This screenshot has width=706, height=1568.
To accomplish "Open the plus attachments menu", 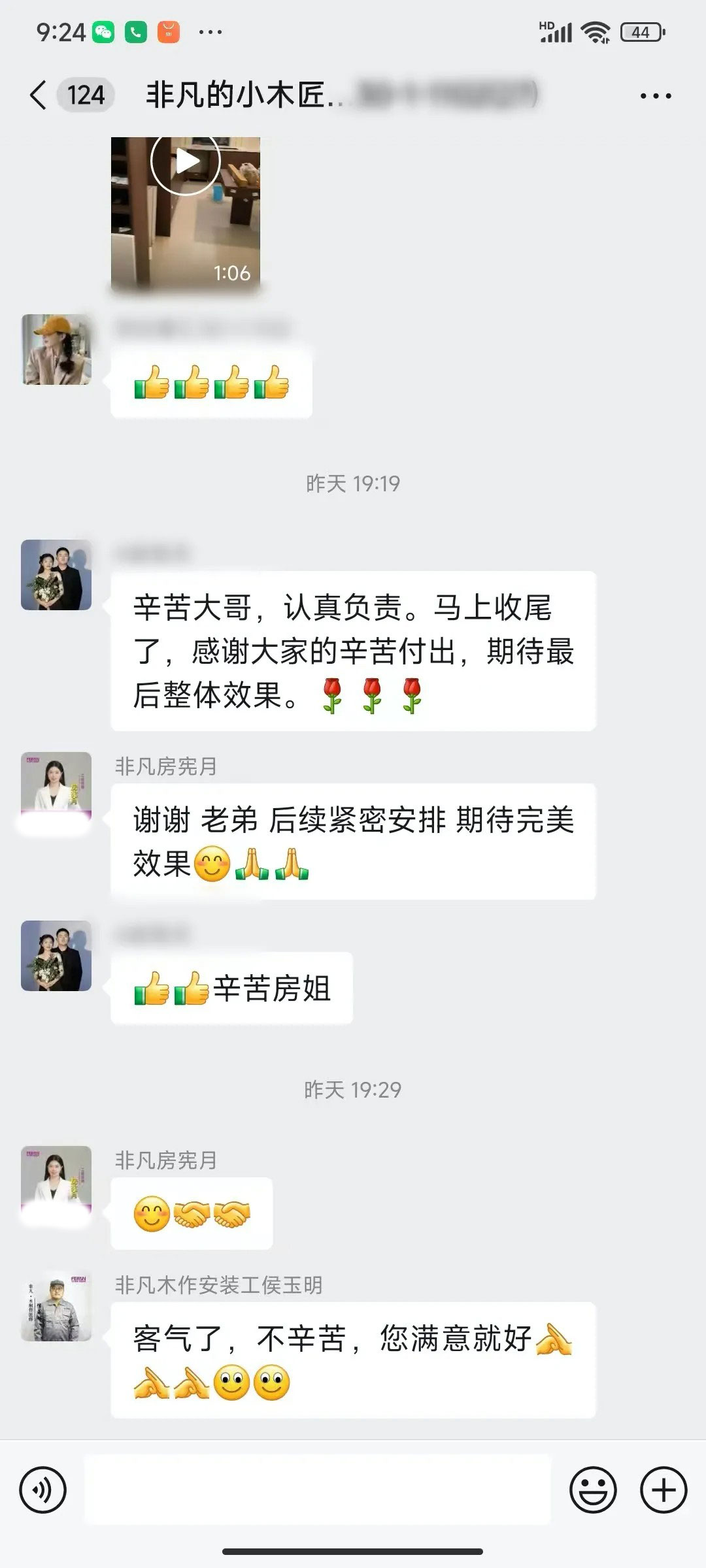I will (663, 1490).
